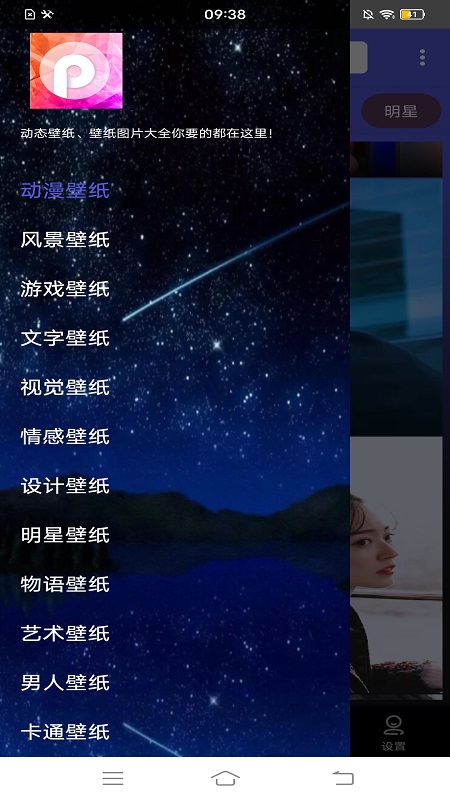450x800 pixels.
Task: Open 卡通壁纸 category
Action: 65,732
